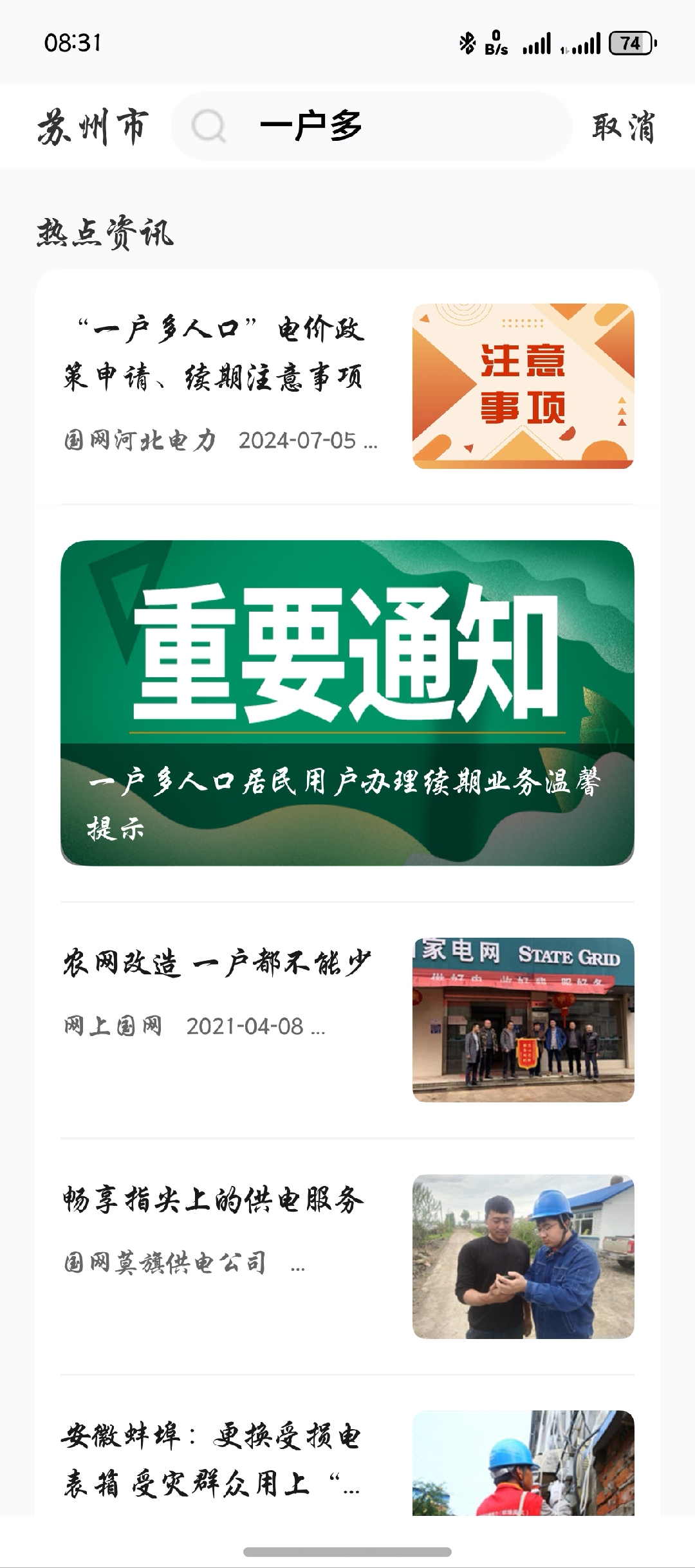Cancel the search with 取消
Viewport: 695px width, 1568px height.
pyautogui.click(x=623, y=127)
